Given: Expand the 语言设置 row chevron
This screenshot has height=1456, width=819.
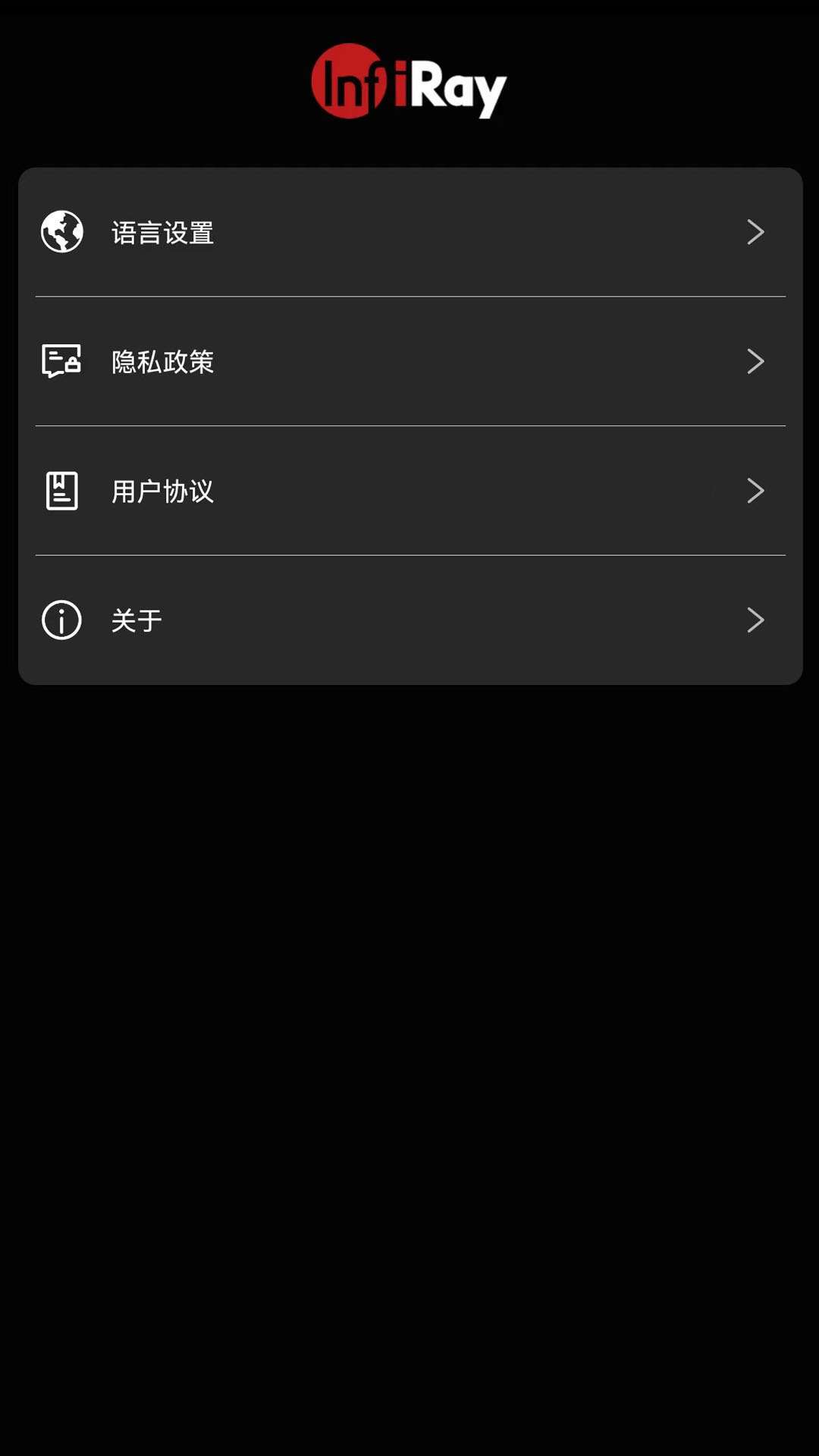Looking at the screenshot, I should [x=755, y=232].
